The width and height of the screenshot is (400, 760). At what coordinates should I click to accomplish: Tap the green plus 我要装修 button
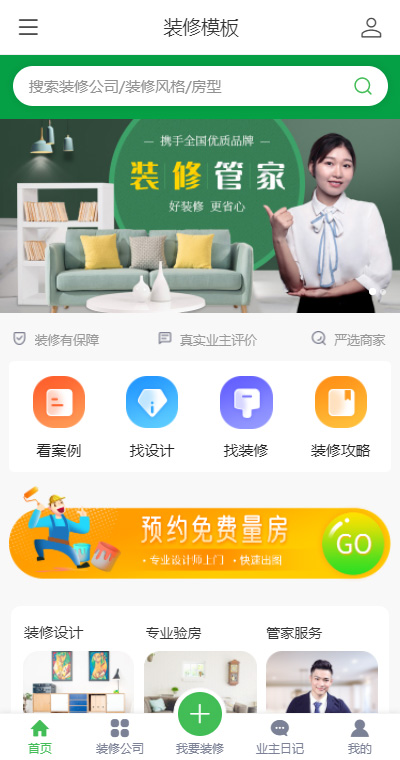[x=200, y=714]
